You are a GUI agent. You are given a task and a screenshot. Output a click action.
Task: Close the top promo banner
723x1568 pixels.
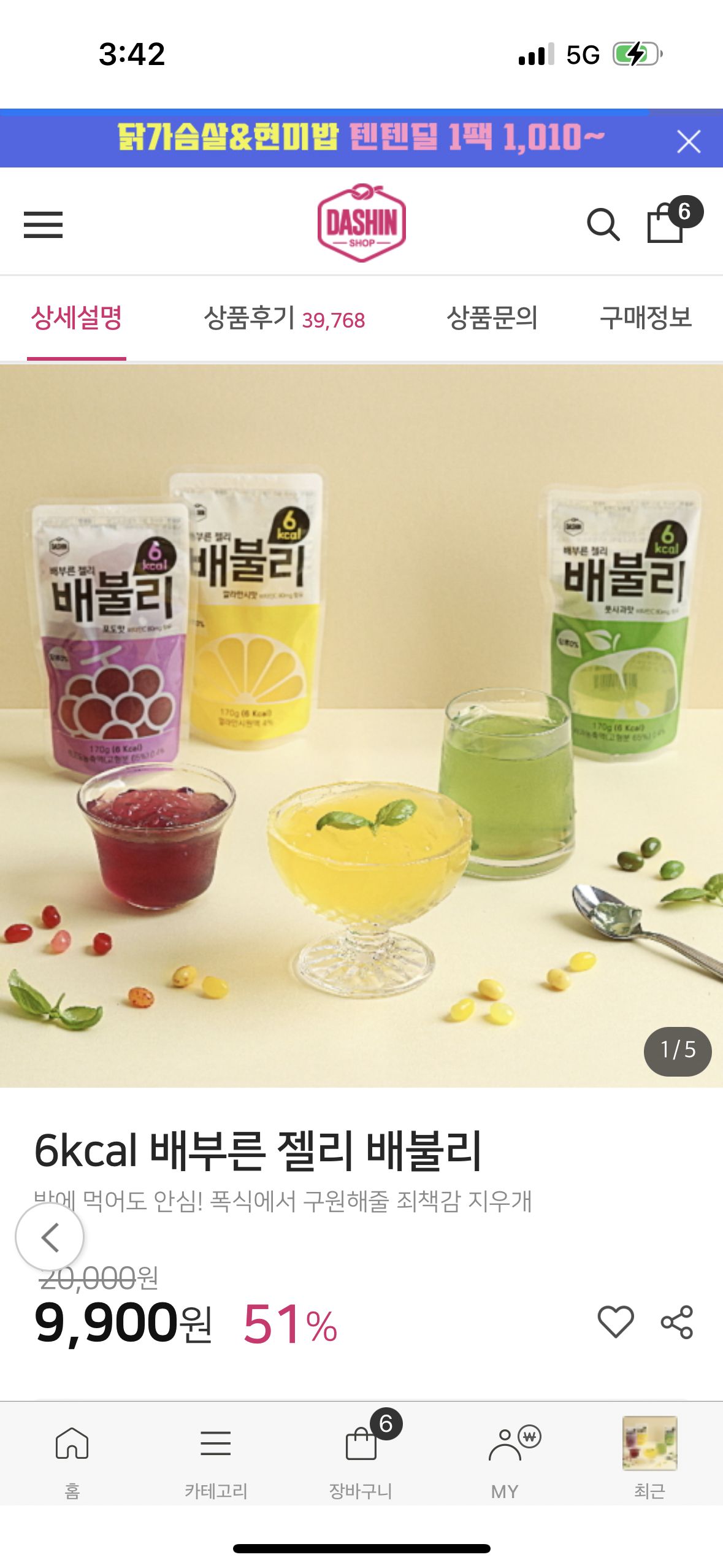[688, 142]
